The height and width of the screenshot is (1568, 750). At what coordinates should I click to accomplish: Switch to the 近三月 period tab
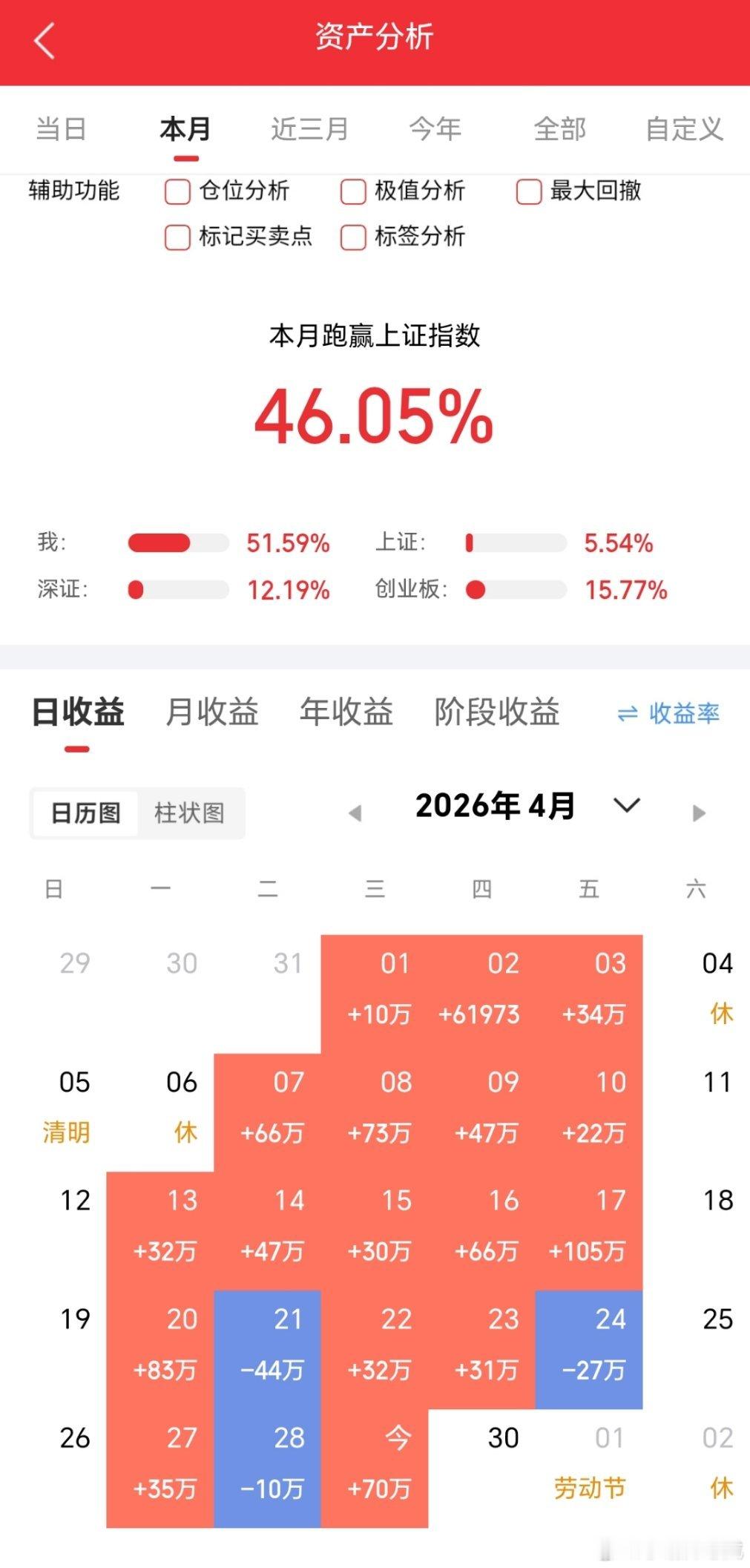click(x=309, y=128)
